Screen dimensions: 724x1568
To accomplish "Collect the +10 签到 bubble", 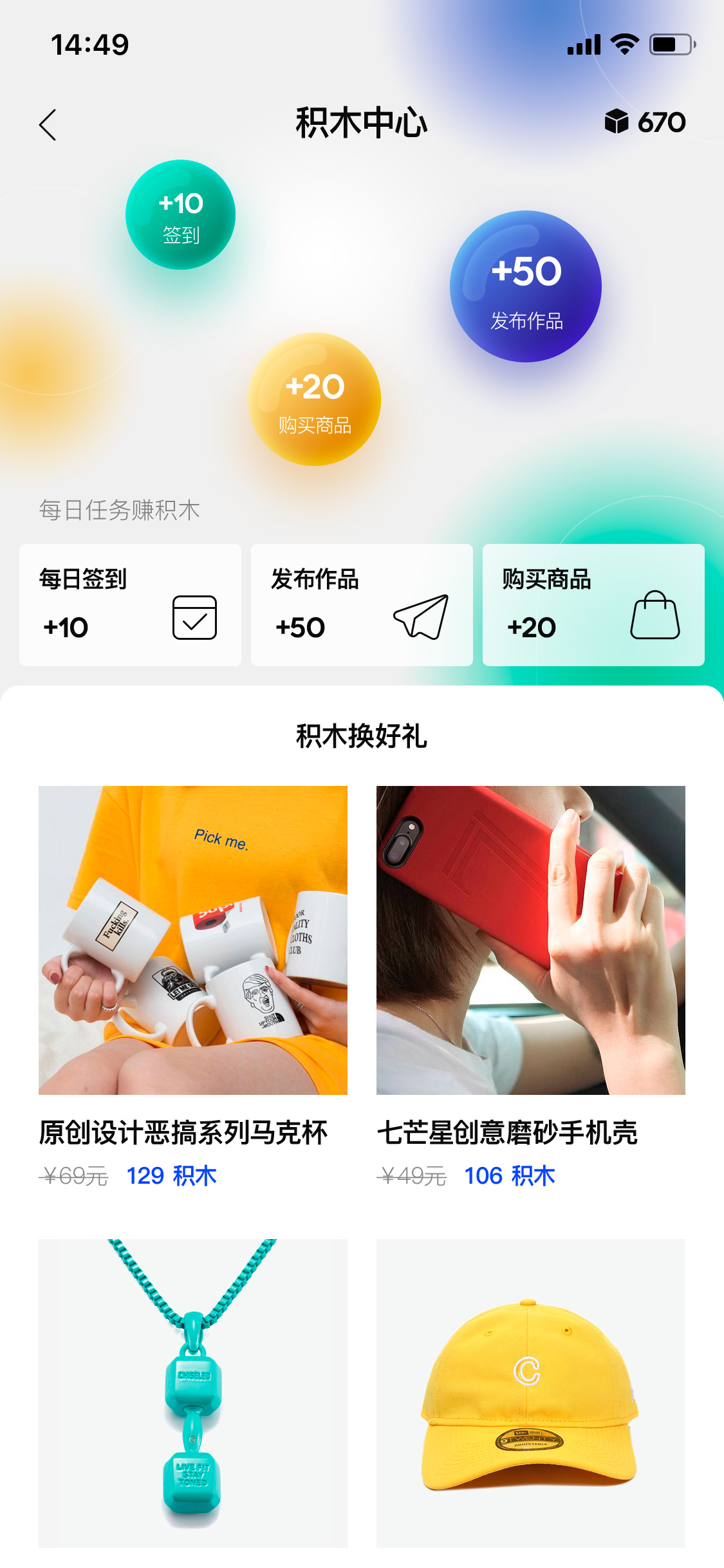I will click(x=181, y=215).
